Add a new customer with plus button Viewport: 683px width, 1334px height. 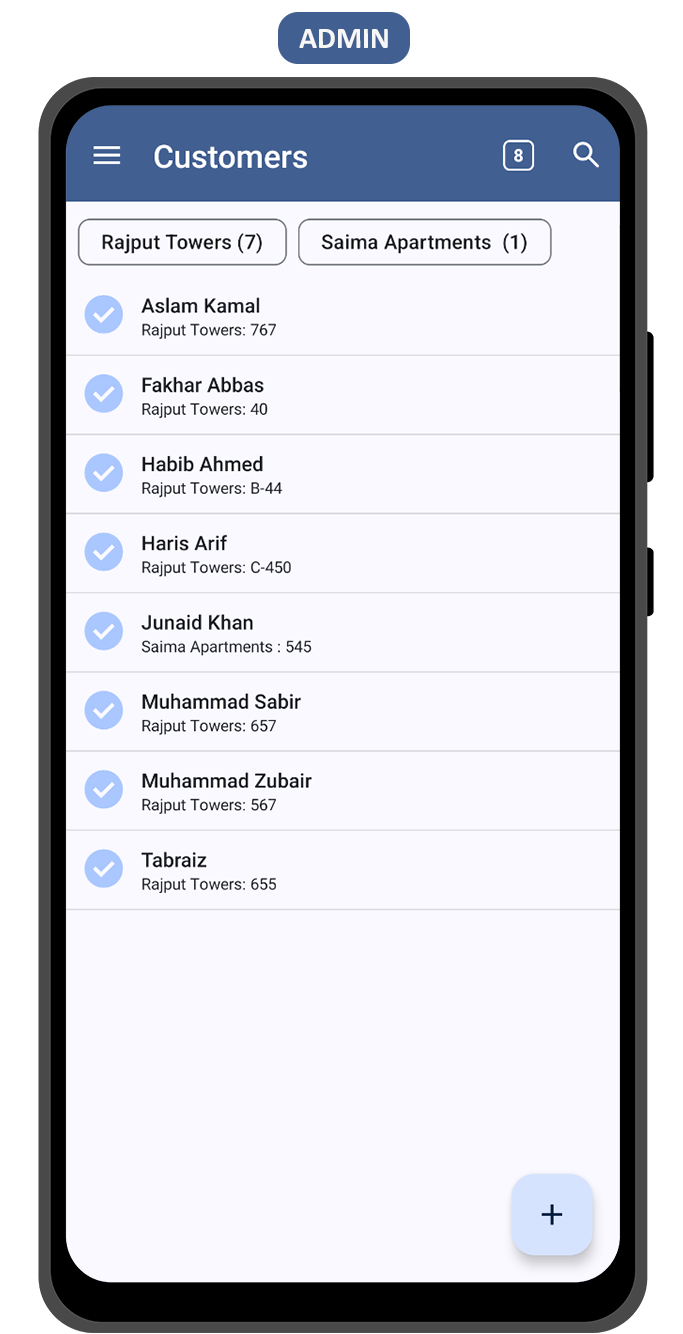[x=552, y=1214]
